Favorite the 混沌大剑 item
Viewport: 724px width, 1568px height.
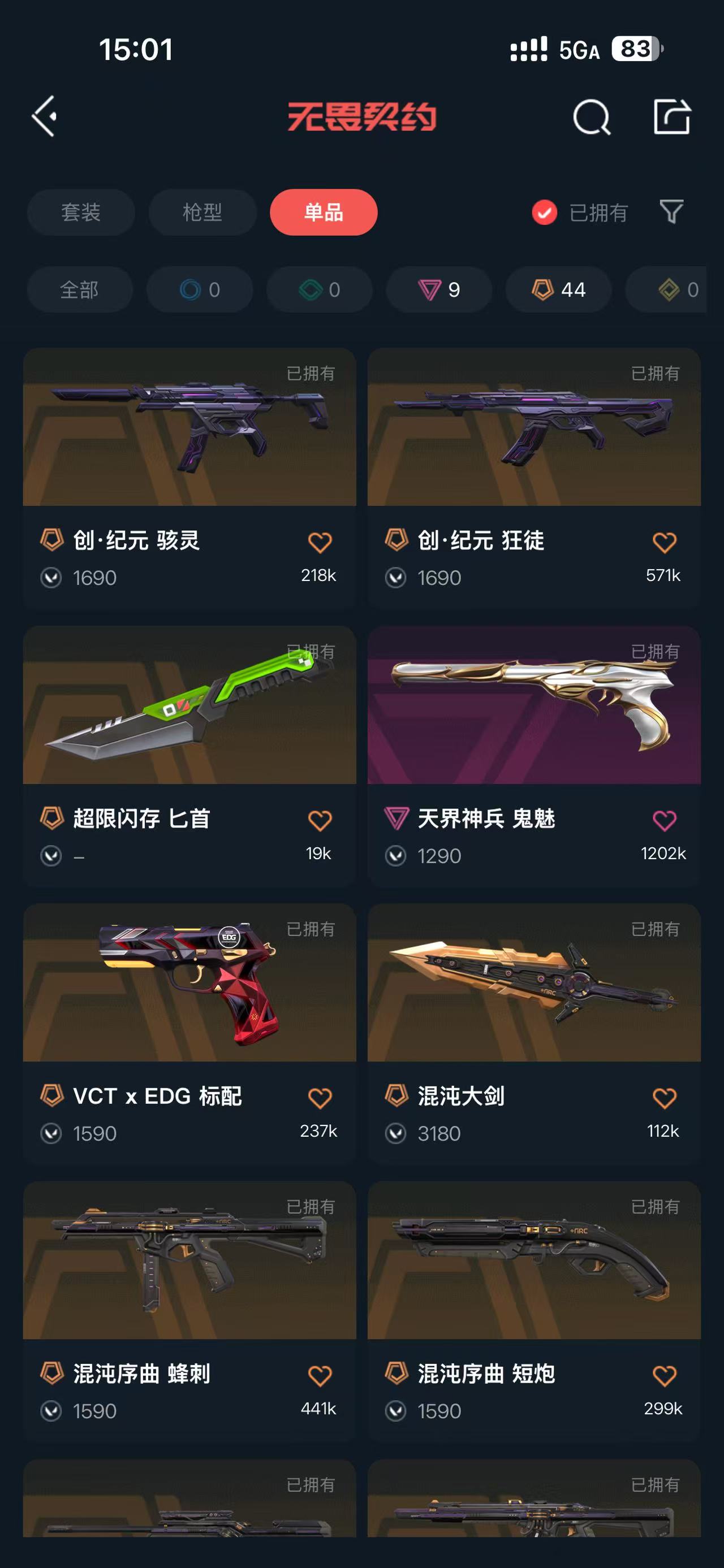tap(664, 1098)
